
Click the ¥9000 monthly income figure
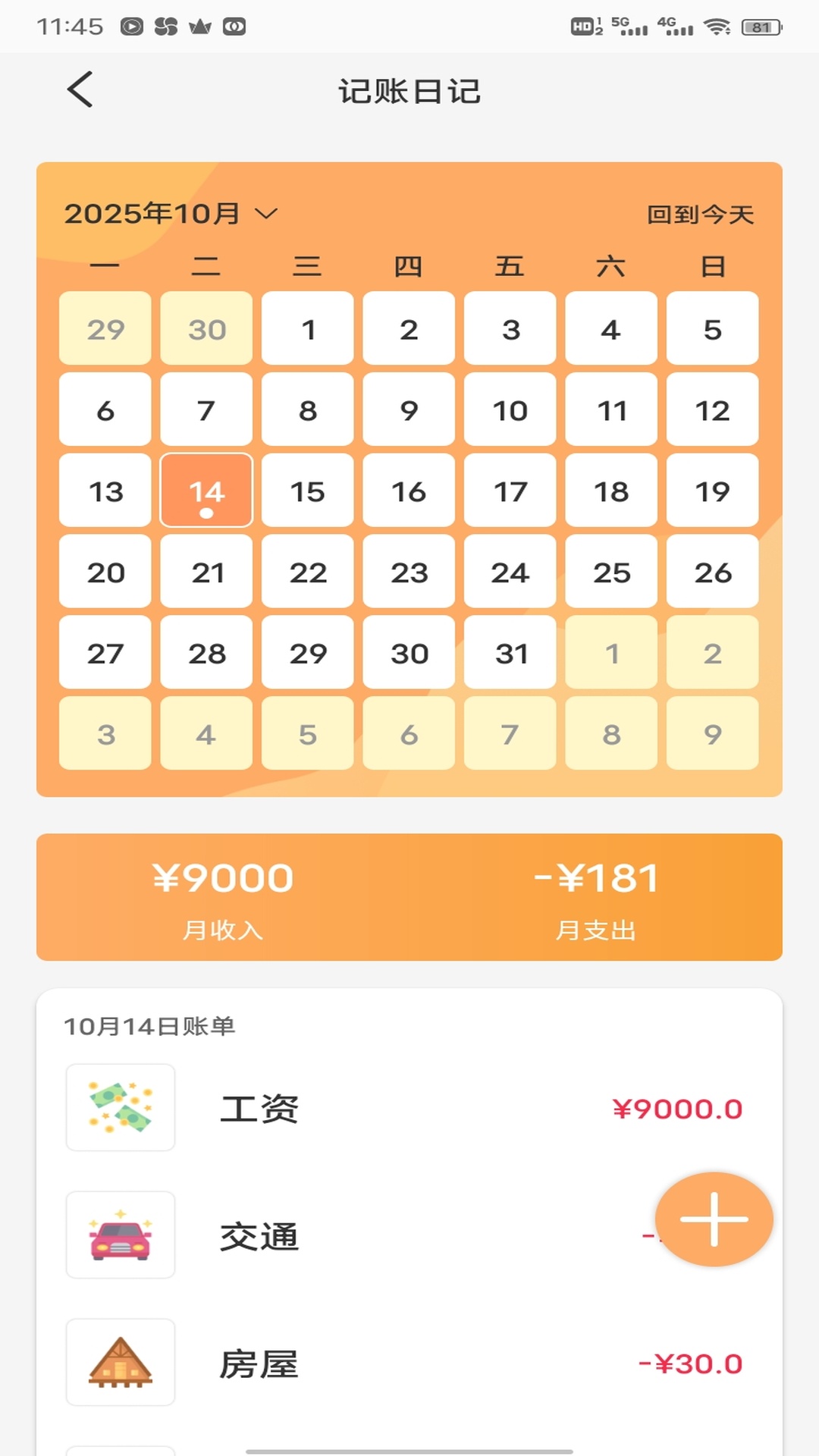[221, 877]
